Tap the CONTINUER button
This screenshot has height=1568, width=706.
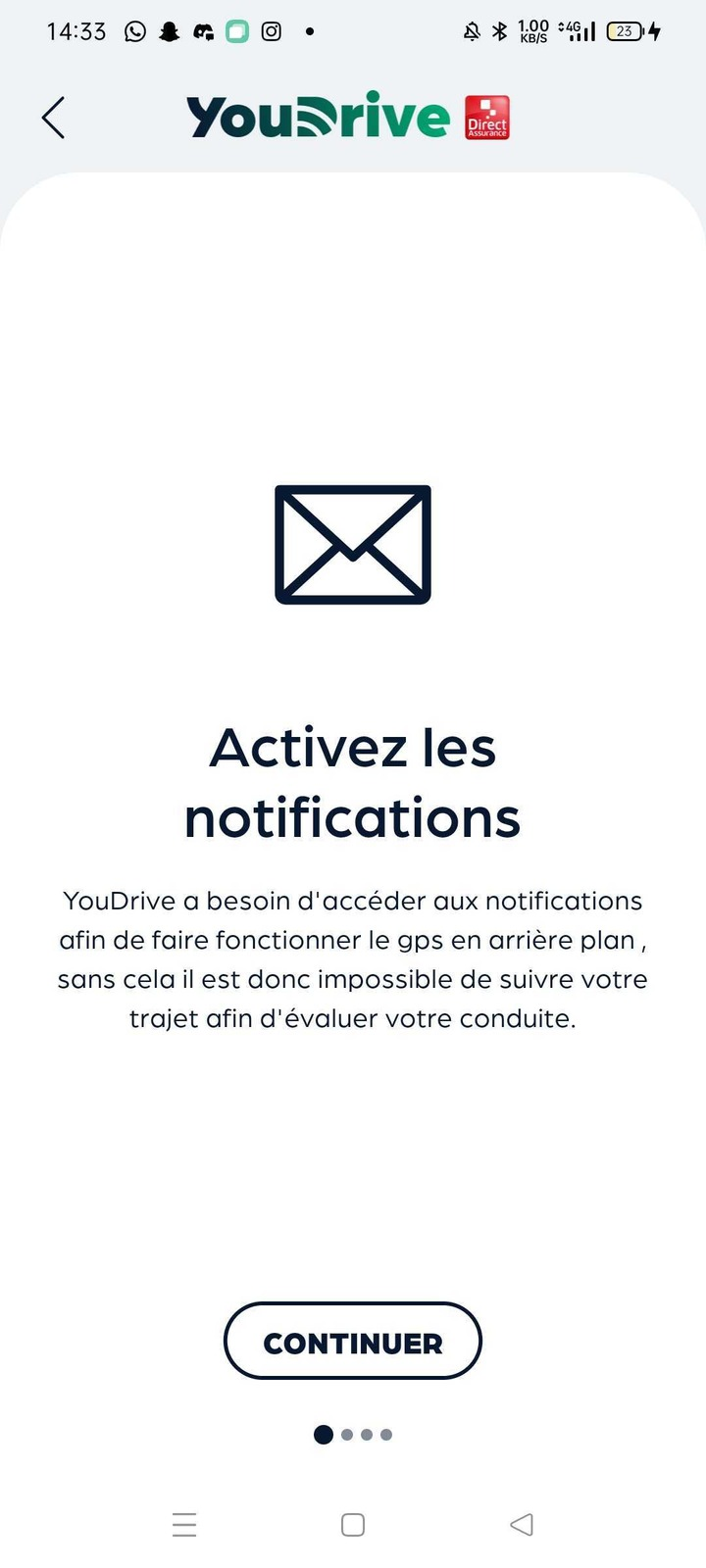click(353, 1341)
